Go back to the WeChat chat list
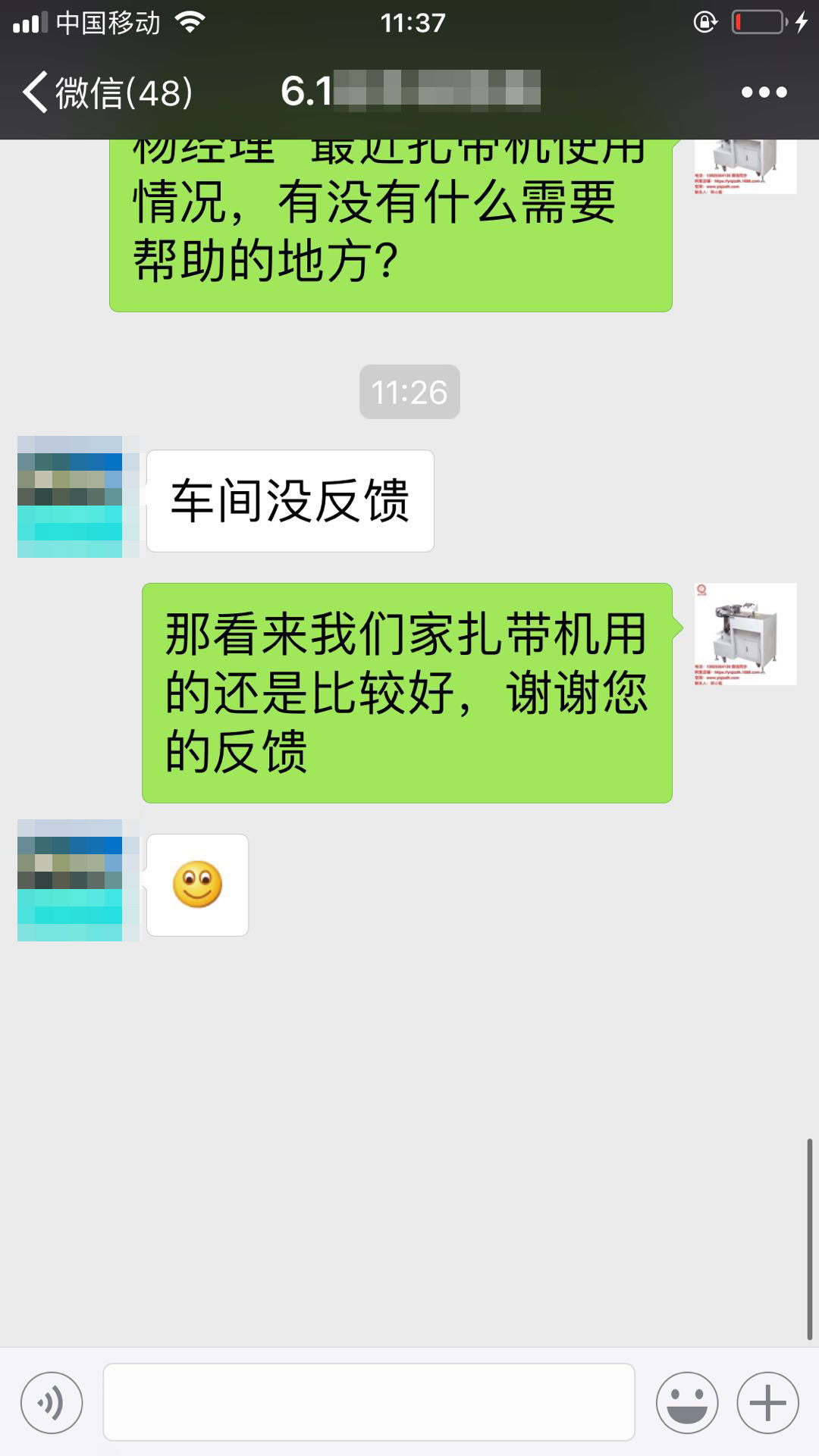This screenshot has height=1456, width=819. 106,92
